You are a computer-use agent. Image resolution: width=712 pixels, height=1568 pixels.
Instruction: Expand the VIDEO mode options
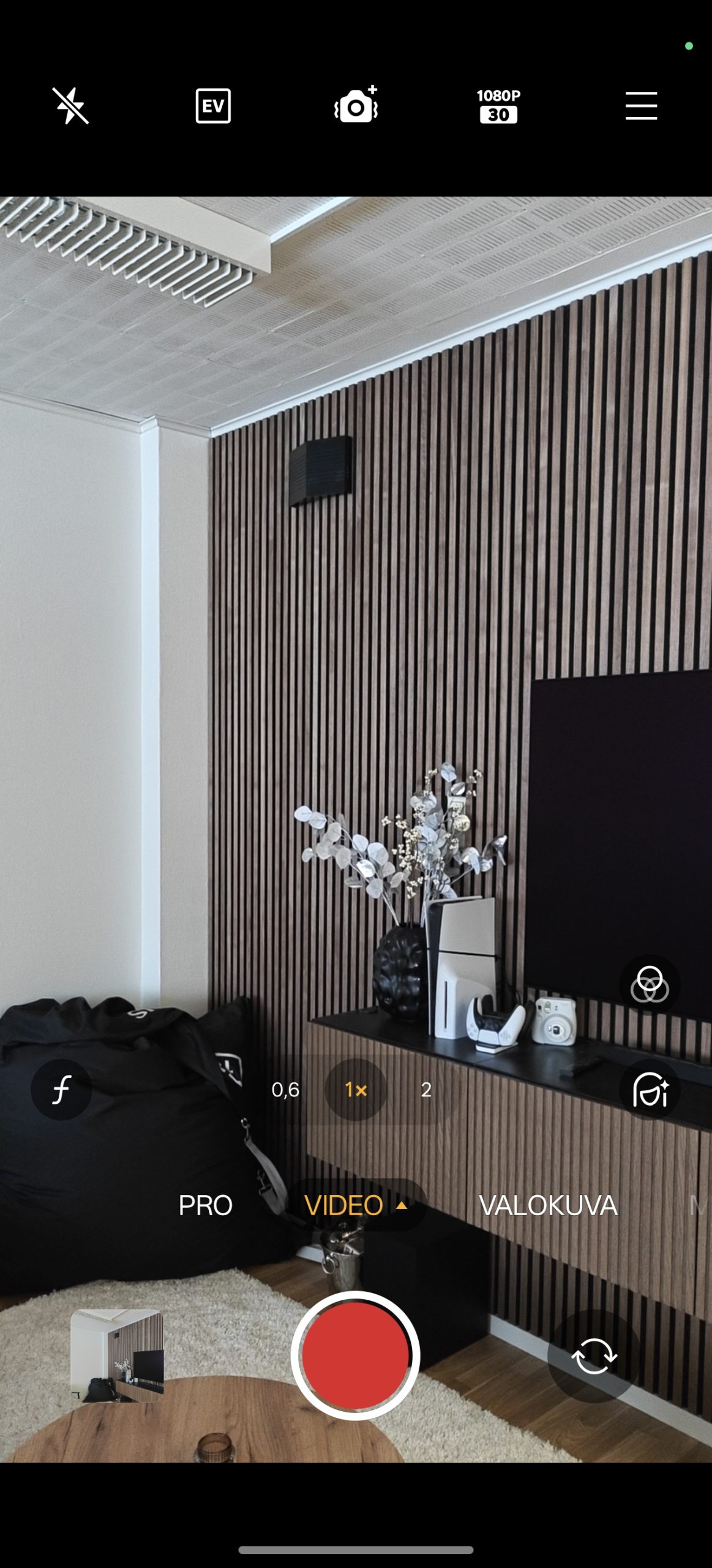[x=356, y=1205]
